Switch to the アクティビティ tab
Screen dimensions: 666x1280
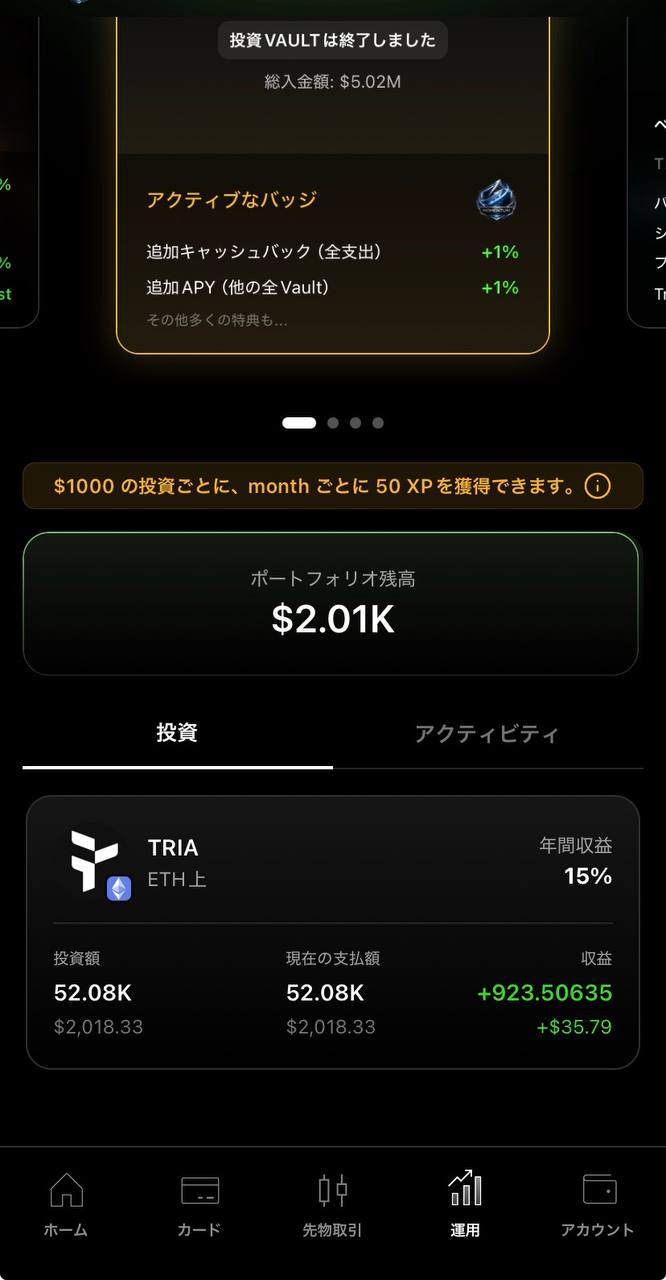pyautogui.click(x=486, y=734)
